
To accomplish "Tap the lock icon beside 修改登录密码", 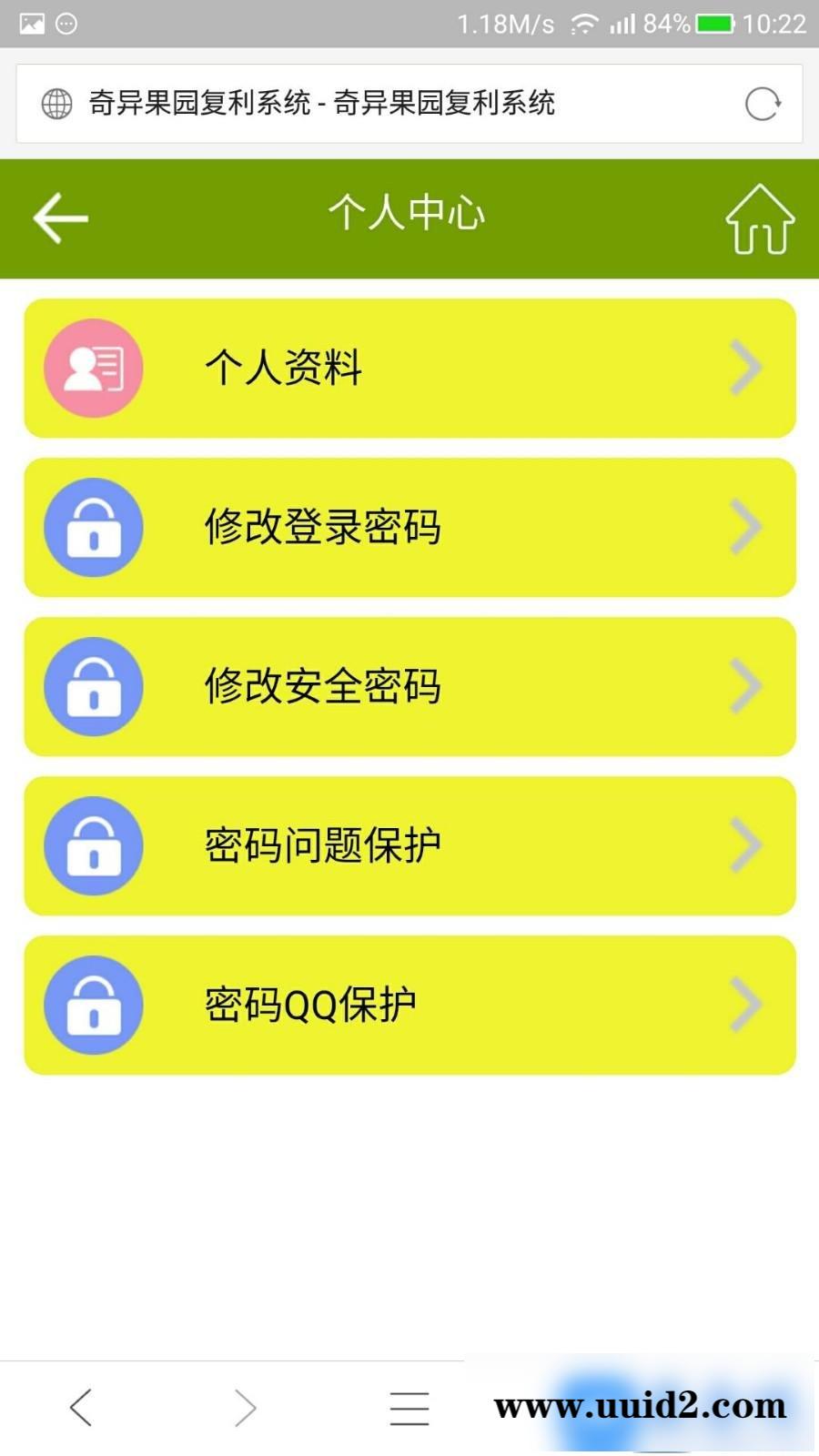I will point(94,527).
